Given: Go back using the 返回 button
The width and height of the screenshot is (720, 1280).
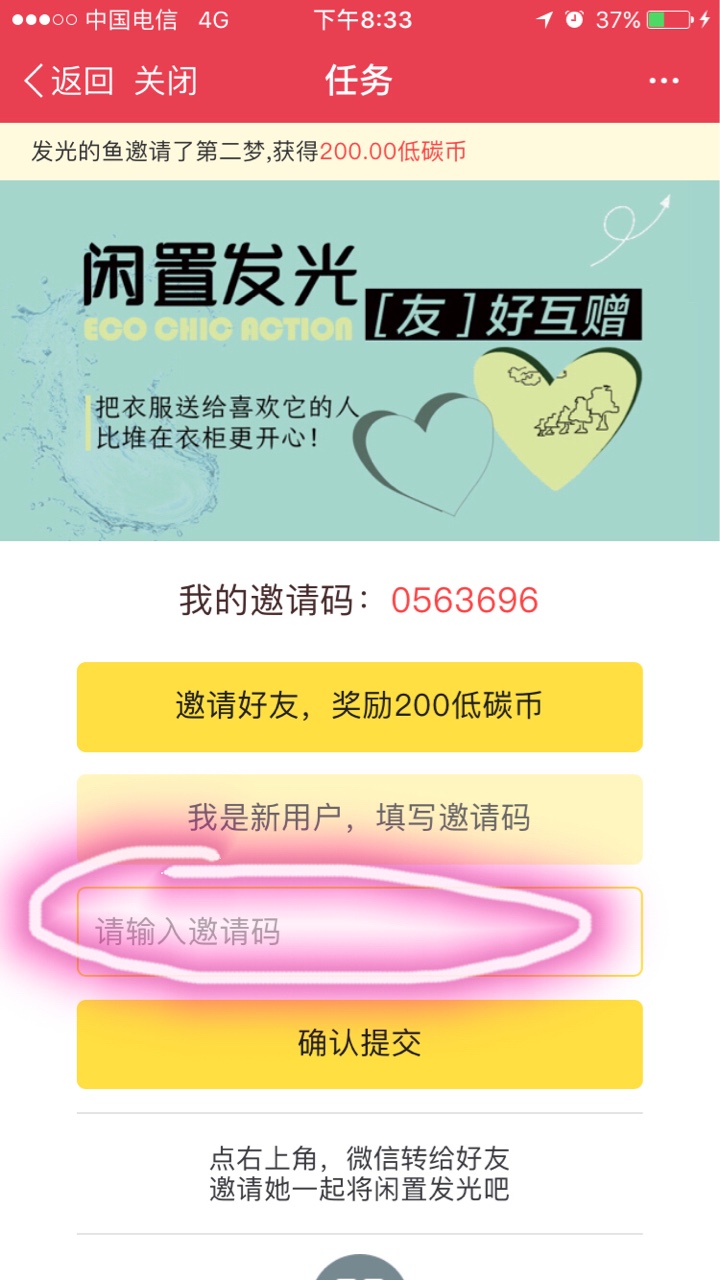Looking at the screenshot, I should [x=69, y=81].
